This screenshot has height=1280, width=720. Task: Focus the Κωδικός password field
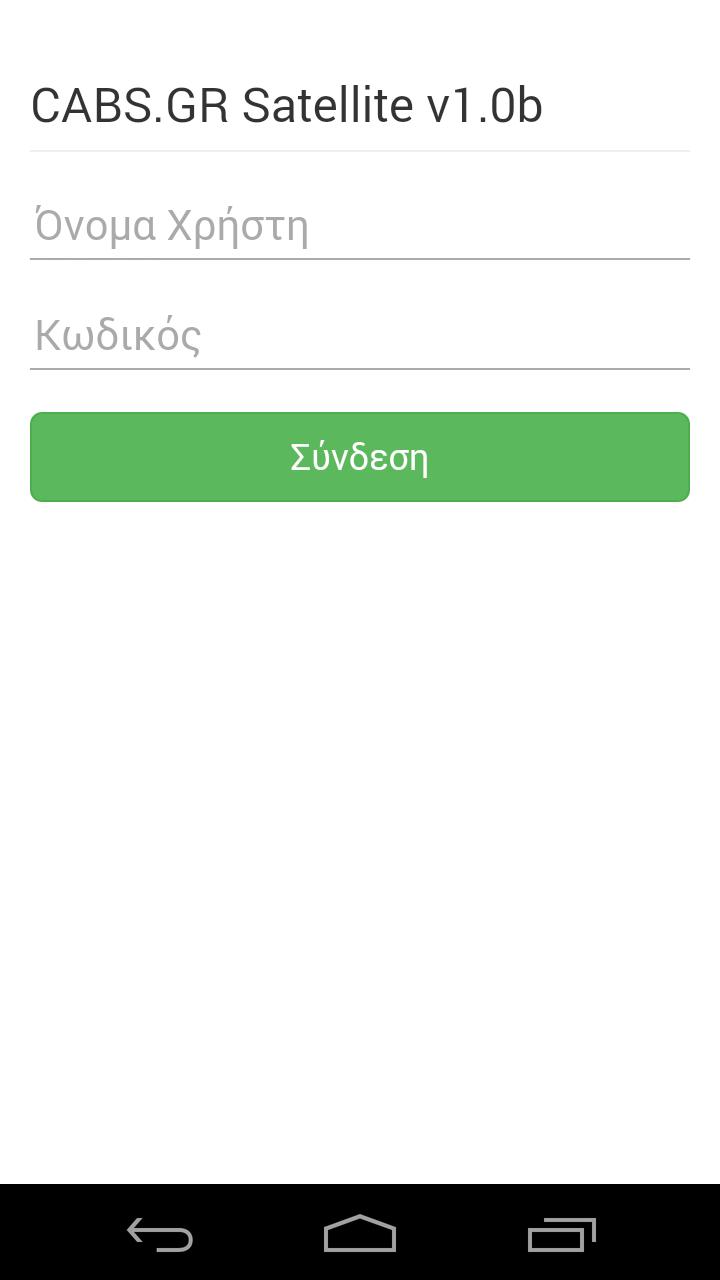click(360, 336)
